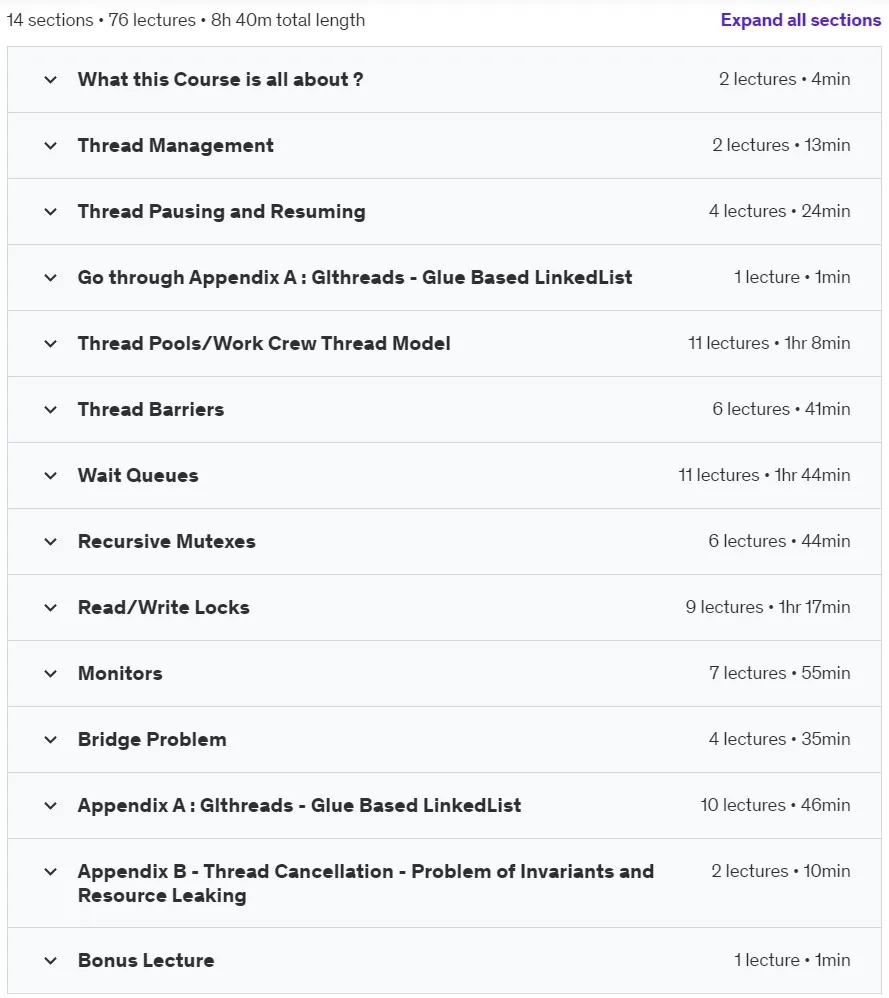Expand Appendix B - Thread Cancellation section
Screen dimensions: 889x998
[x=444, y=883]
